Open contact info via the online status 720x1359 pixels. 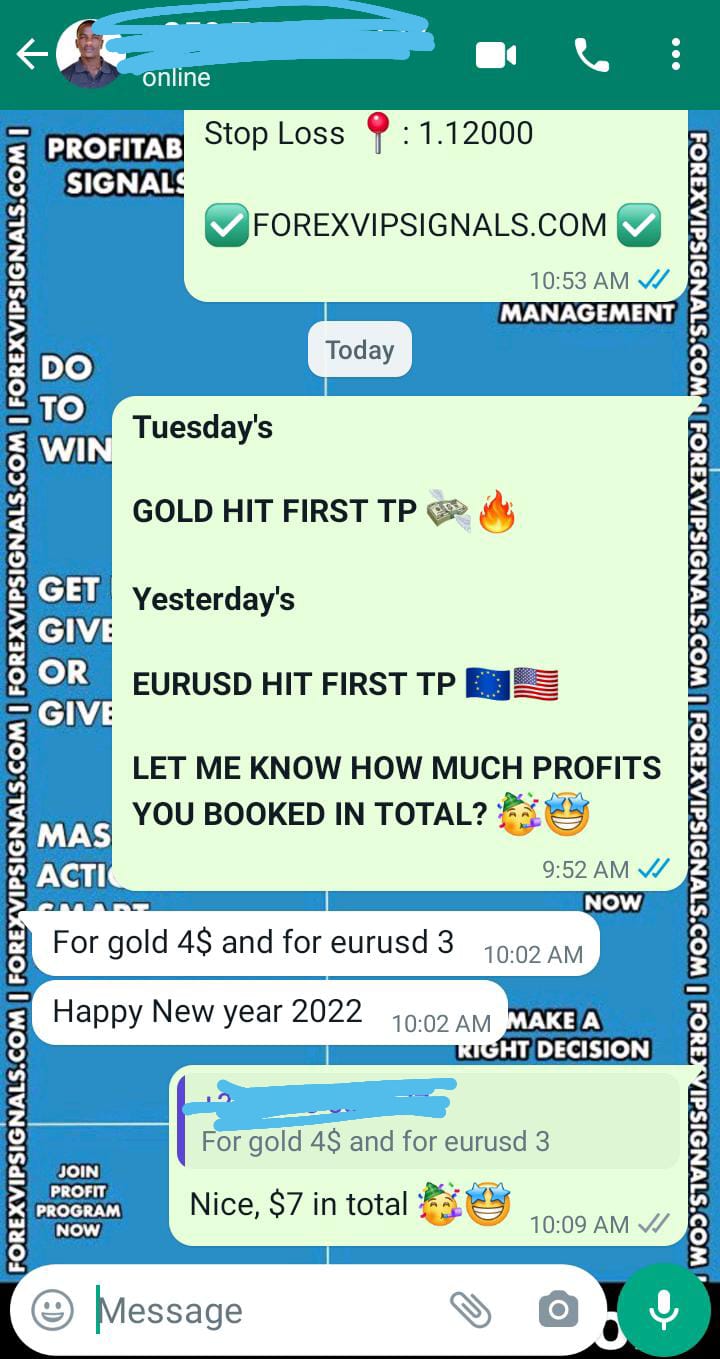tap(175, 76)
